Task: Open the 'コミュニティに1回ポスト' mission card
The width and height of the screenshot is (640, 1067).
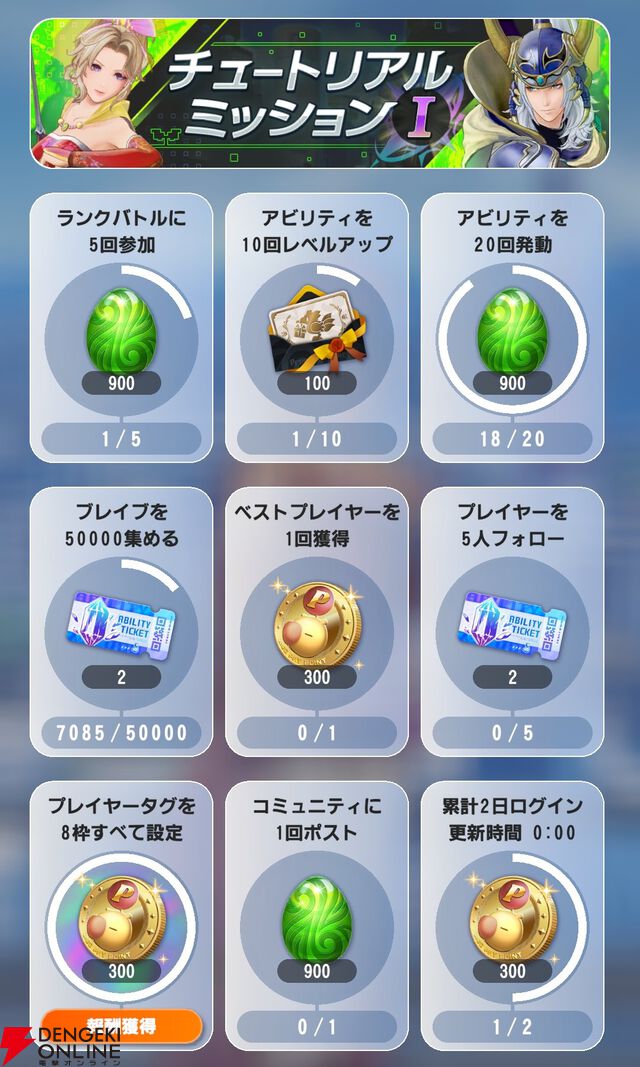Action: pyautogui.click(x=317, y=915)
